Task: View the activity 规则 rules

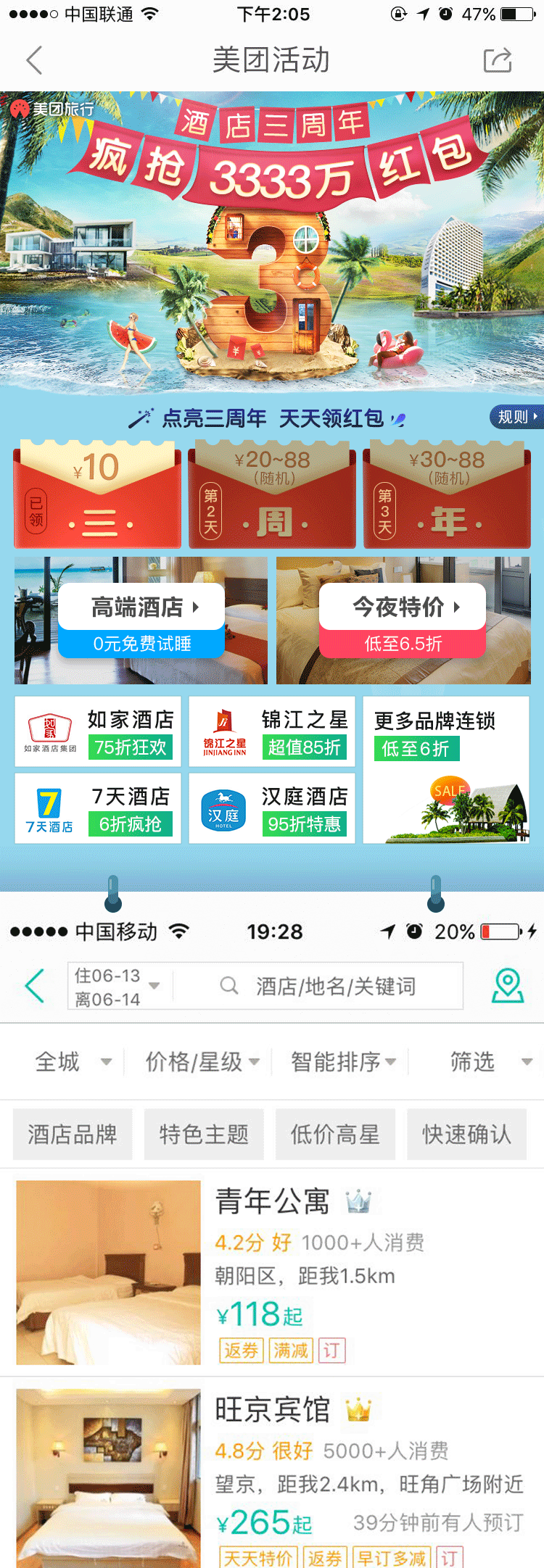Action: click(x=516, y=417)
